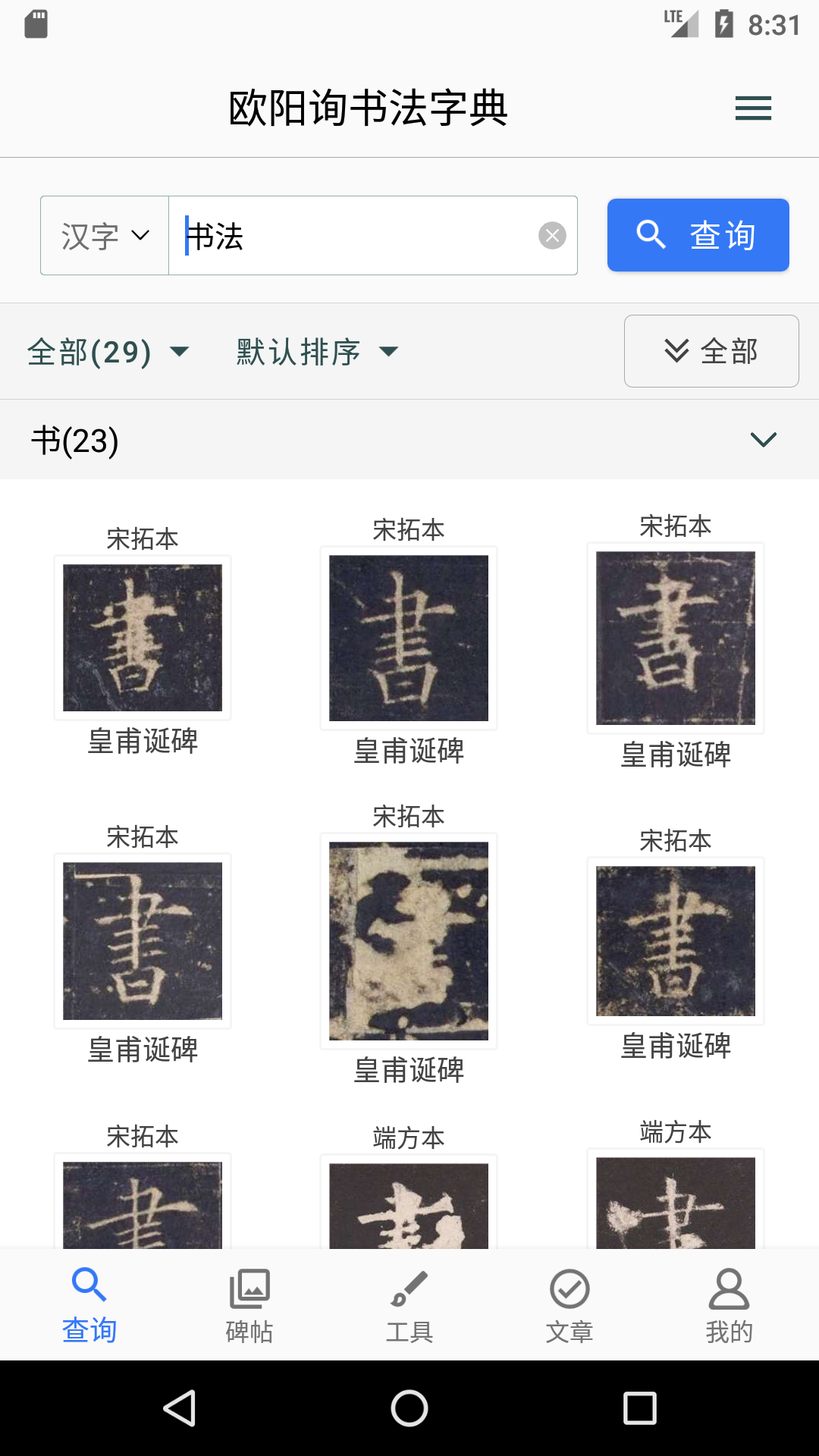This screenshot has height=1456, width=819.
Task: Open the 汉字 input type selector
Action: click(x=104, y=235)
